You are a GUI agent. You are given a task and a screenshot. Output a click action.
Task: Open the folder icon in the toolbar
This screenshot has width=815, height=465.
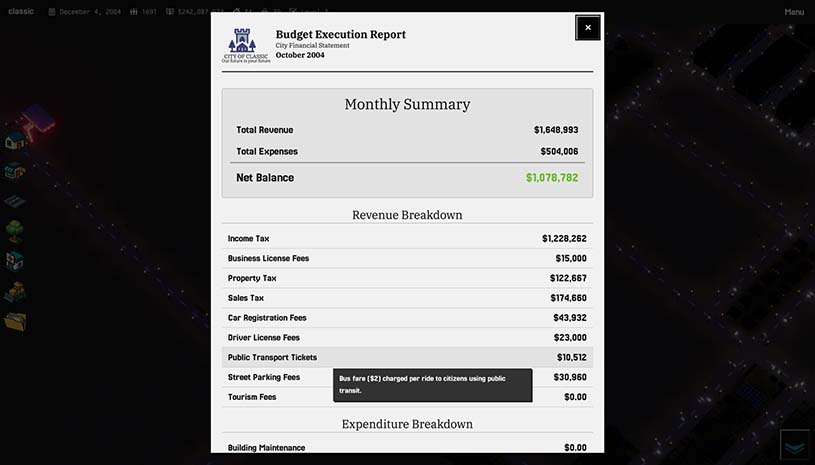point(15,321)
